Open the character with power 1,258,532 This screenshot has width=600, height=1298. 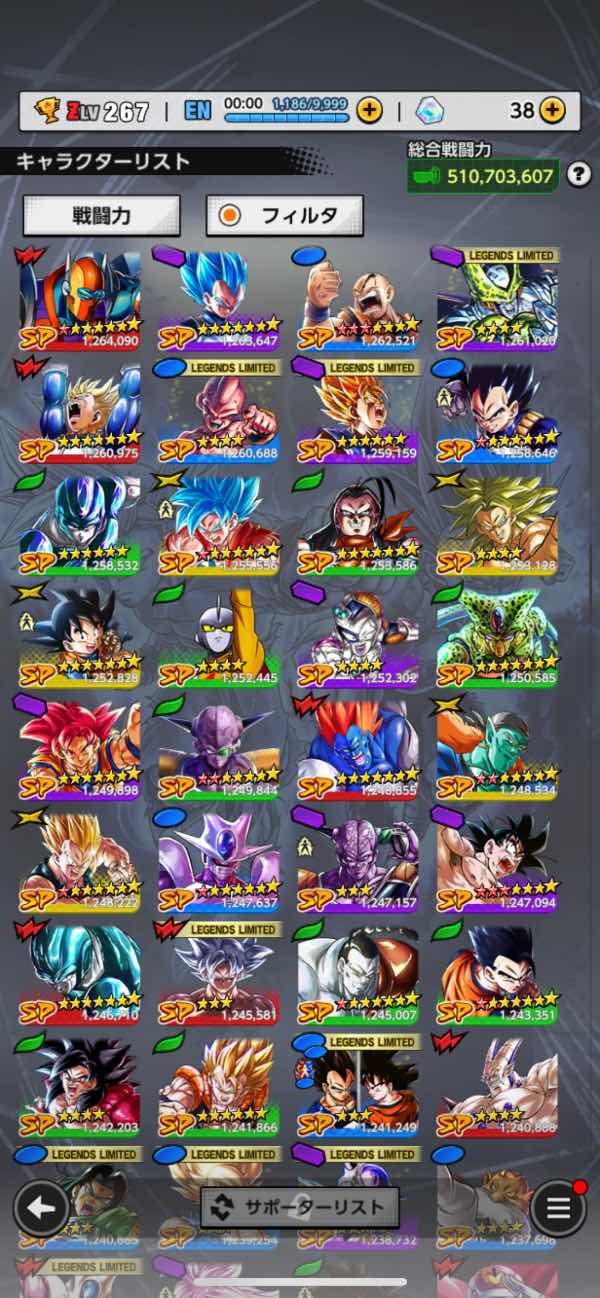(80, 524)
